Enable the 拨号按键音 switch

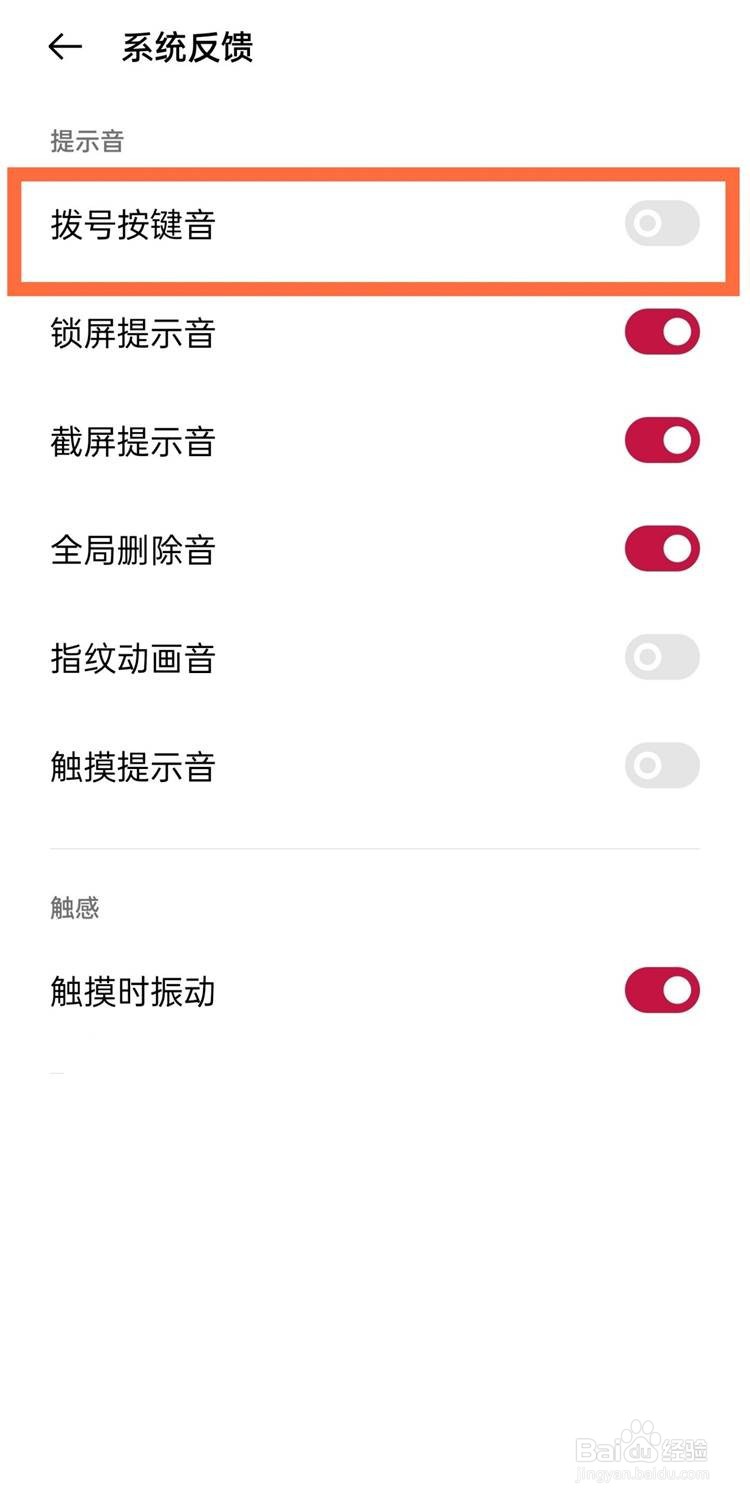tap(661, 224)
